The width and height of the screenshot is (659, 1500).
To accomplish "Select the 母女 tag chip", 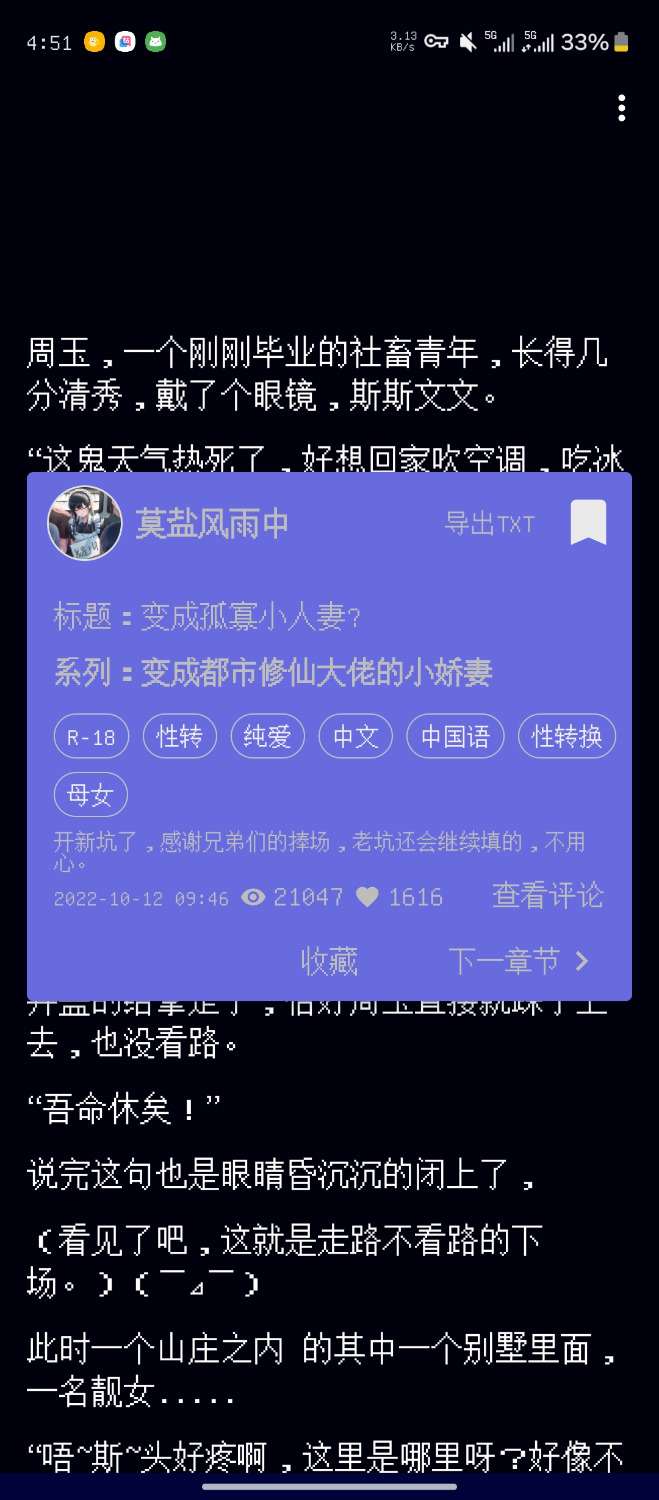I will point(91,795).
